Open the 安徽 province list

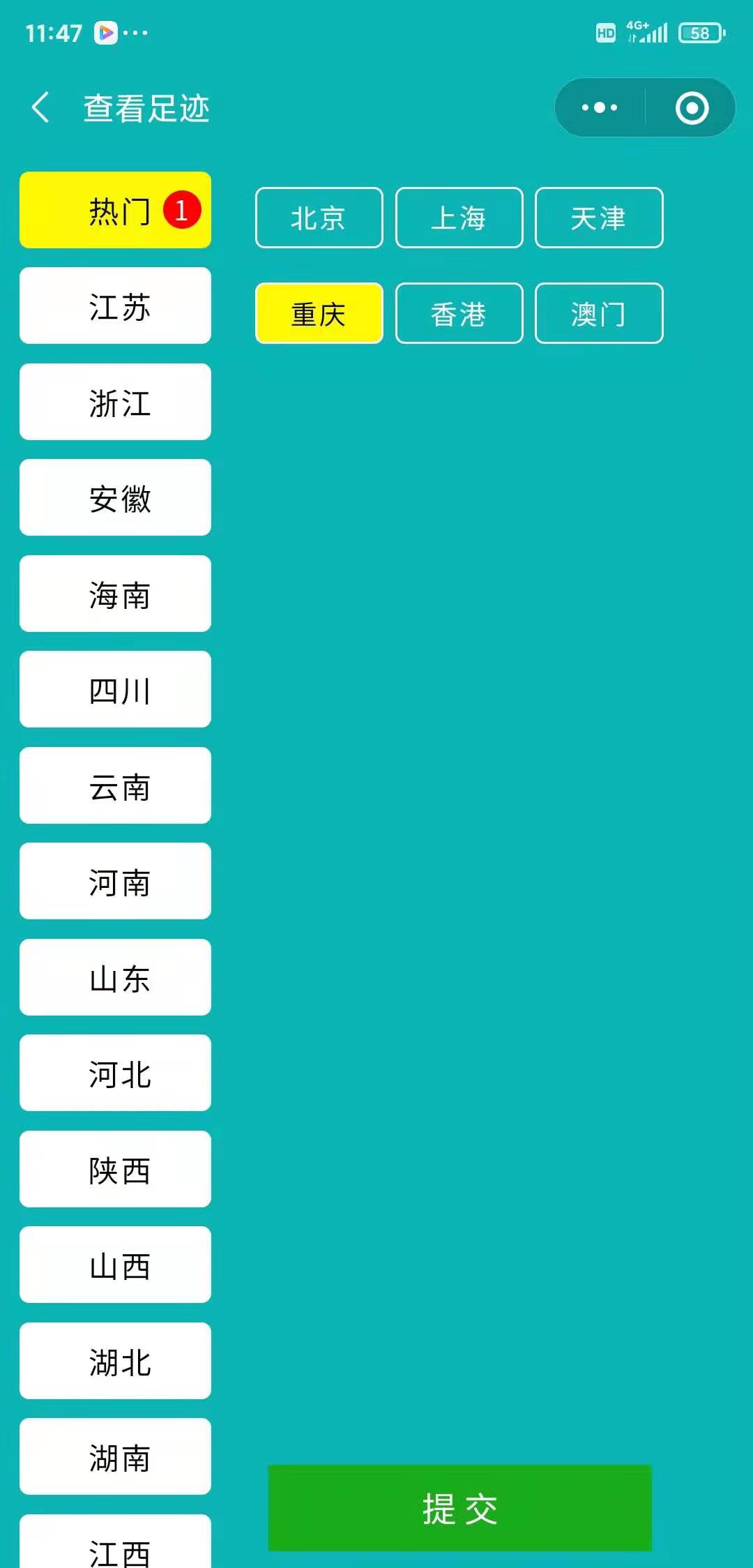pyautogui.click(x=116, y=497)
